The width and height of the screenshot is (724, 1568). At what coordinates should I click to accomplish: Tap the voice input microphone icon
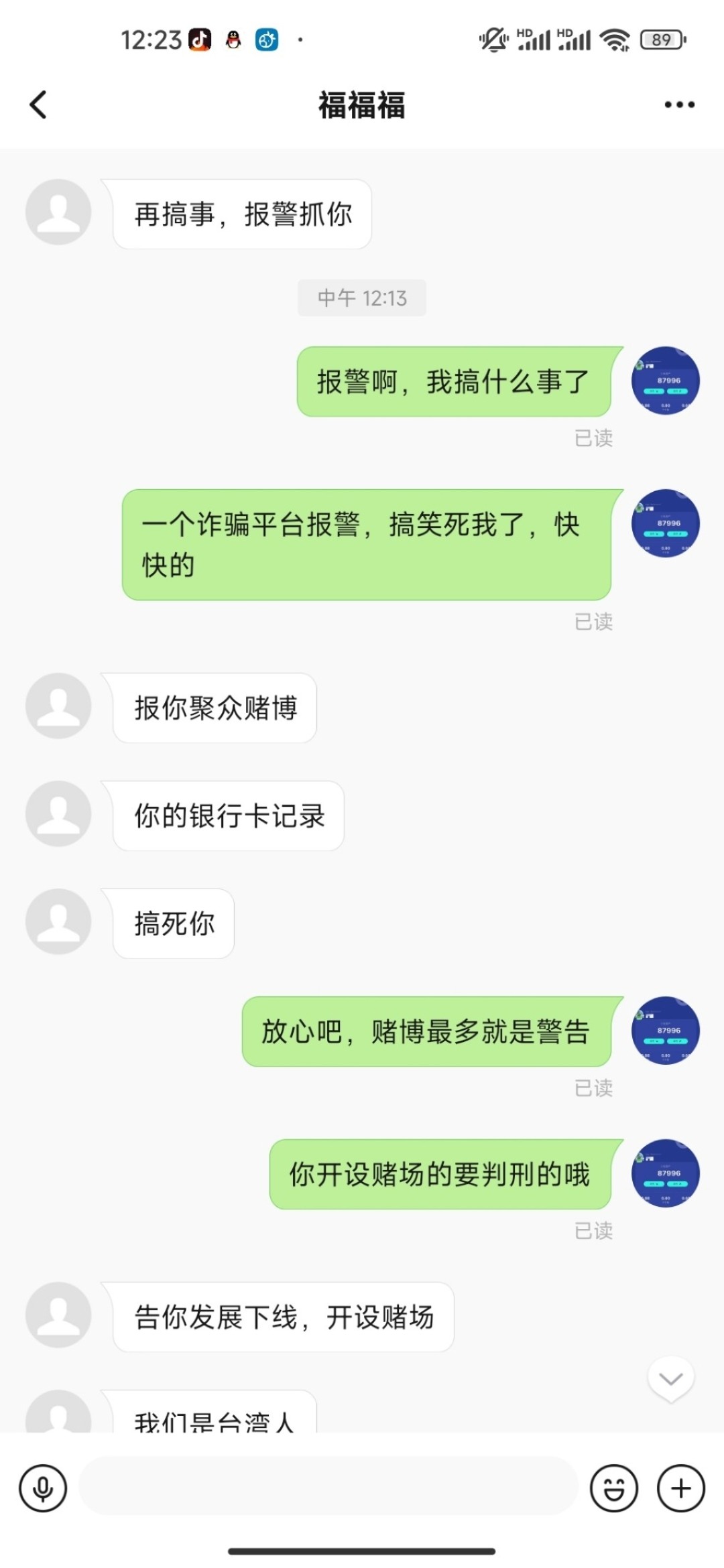pyautogui.click(x=43, y=1488)
